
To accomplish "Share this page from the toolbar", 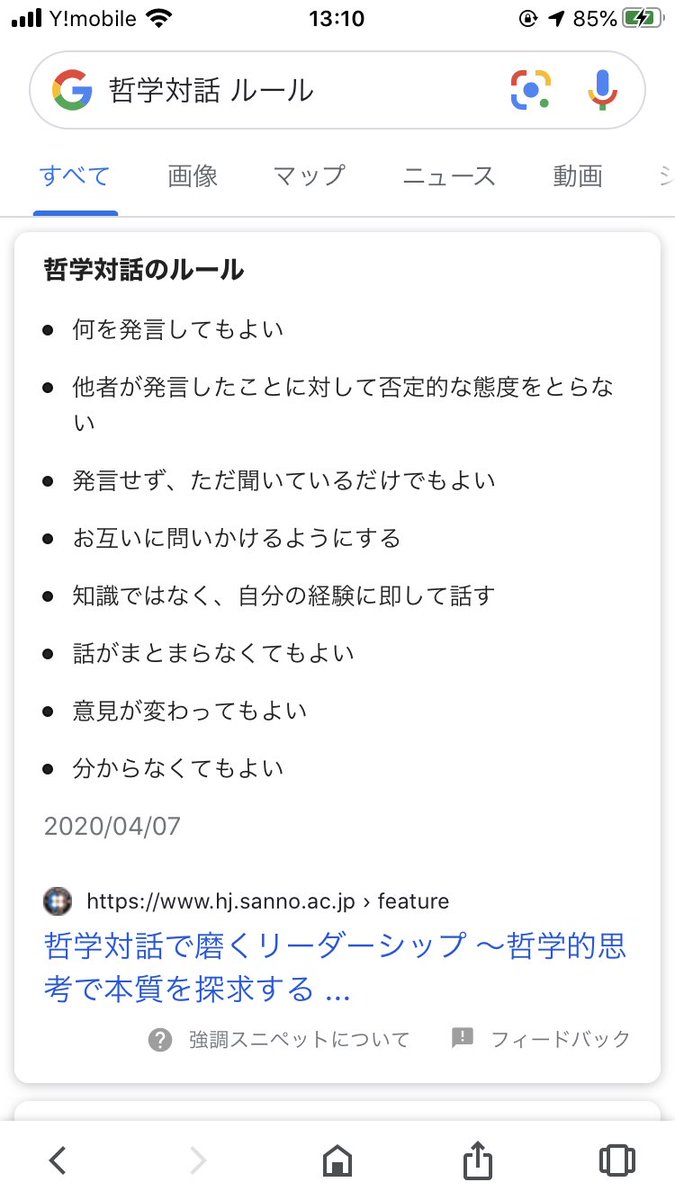I will 478,1159.
